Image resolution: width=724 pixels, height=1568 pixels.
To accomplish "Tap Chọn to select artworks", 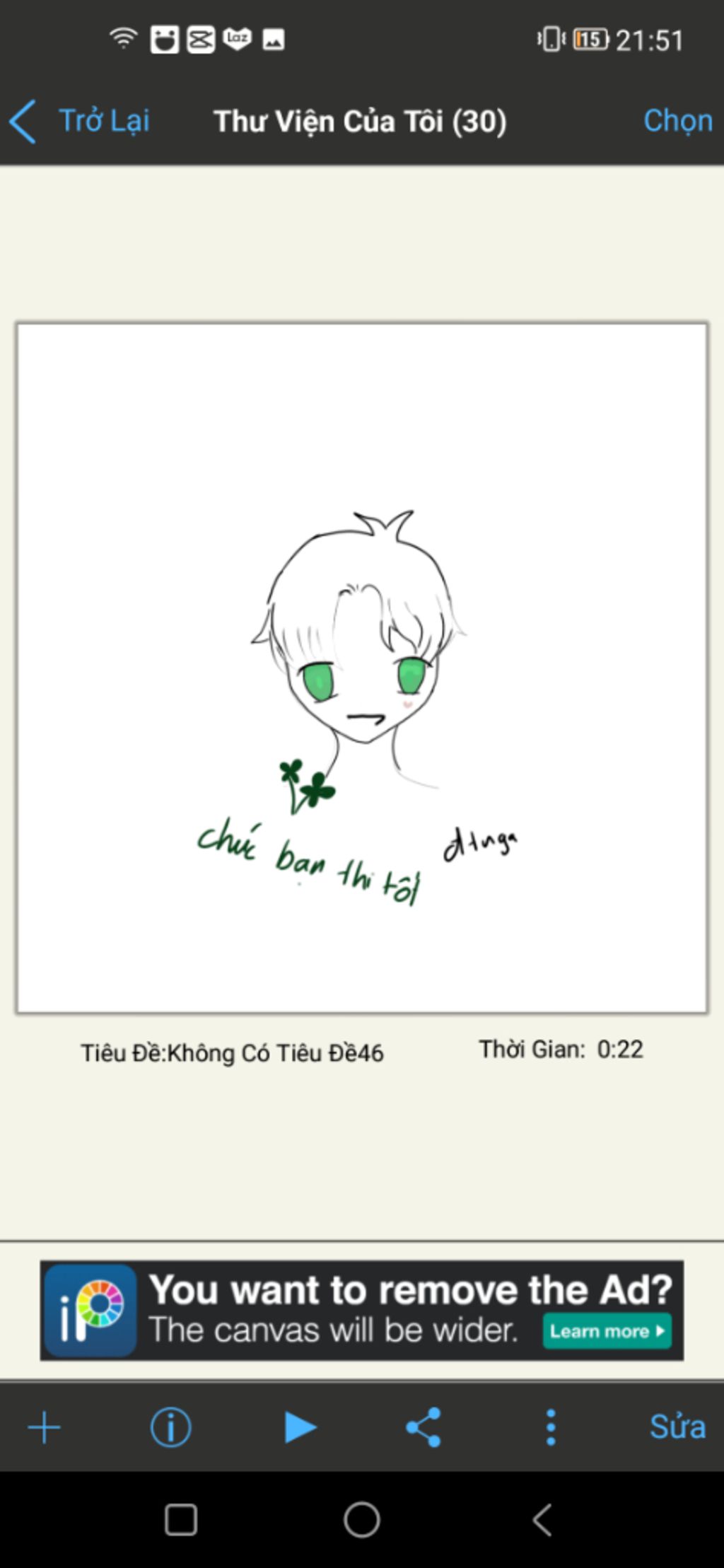I will (677, 121).
